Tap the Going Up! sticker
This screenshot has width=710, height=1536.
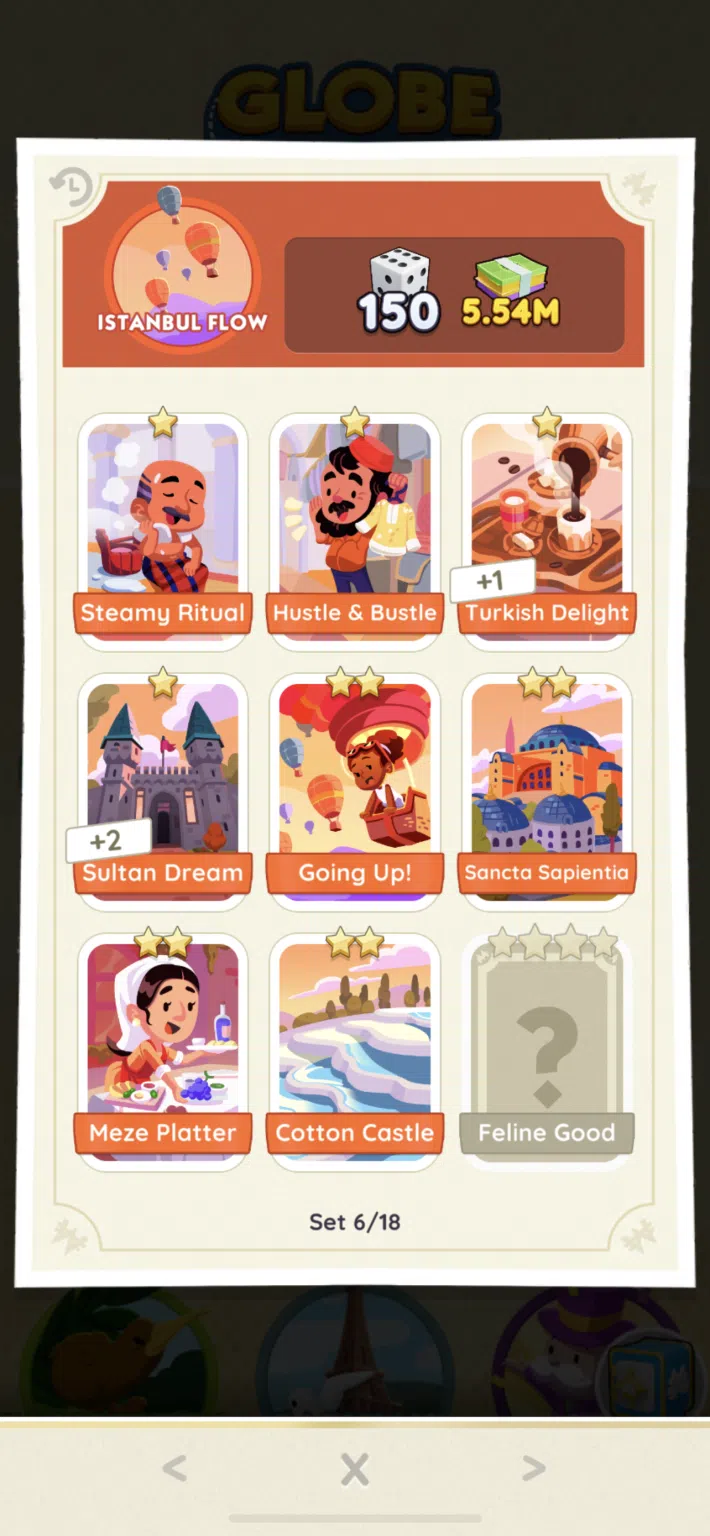[355, 790]
